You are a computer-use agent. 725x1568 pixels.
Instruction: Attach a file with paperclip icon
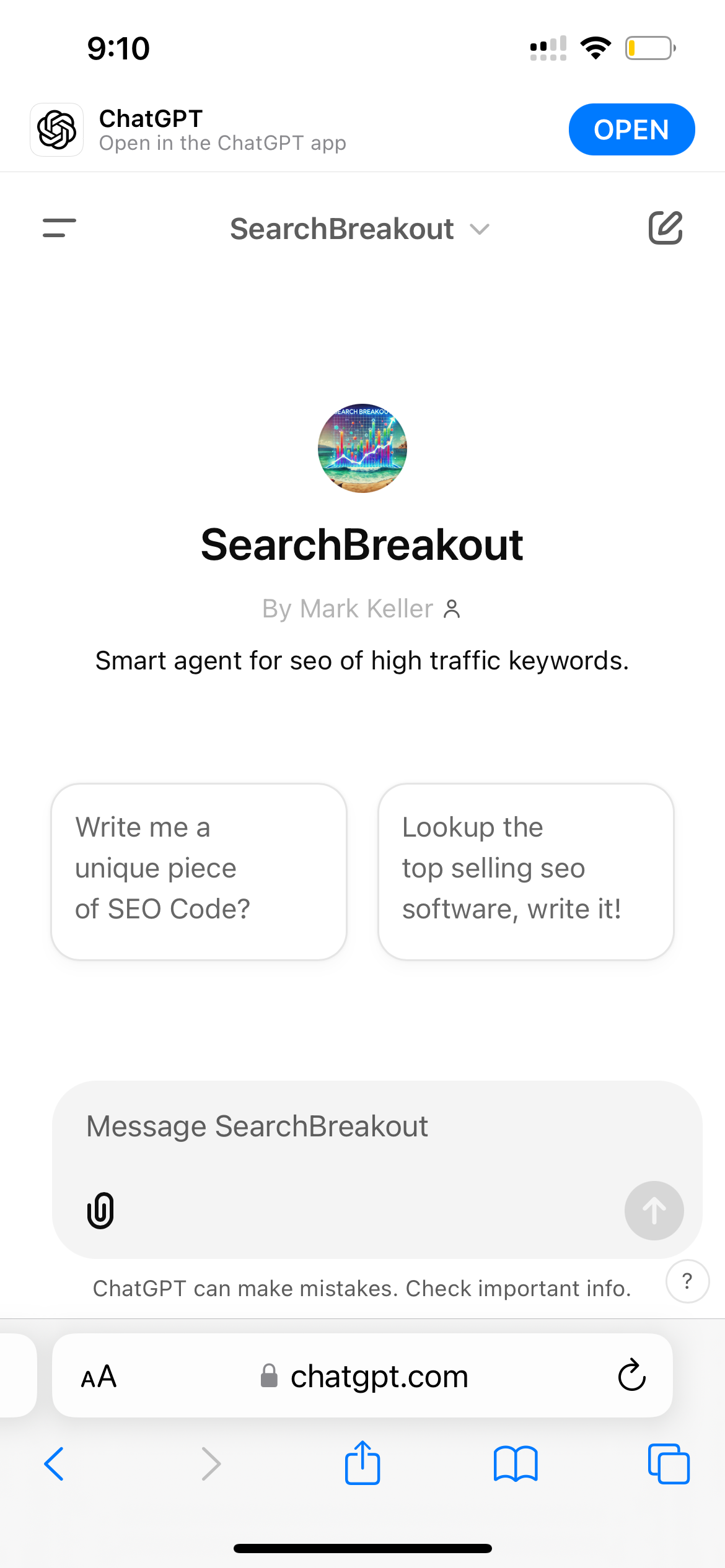click(100, 1210)
